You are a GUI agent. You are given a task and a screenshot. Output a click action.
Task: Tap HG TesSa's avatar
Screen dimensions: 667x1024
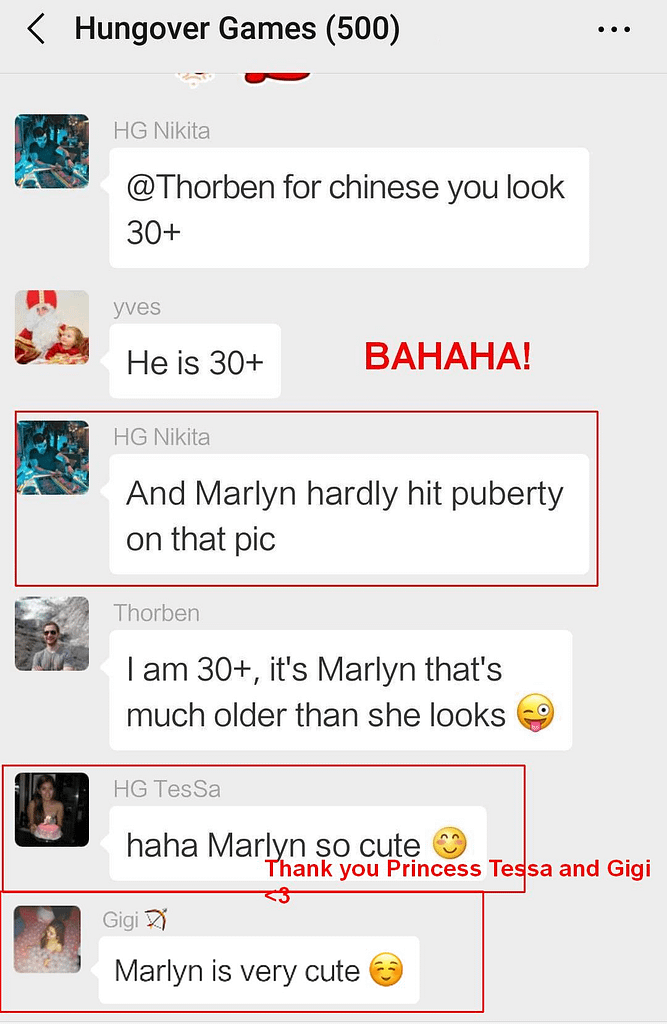pyautogui.click(x=52, y=809)
